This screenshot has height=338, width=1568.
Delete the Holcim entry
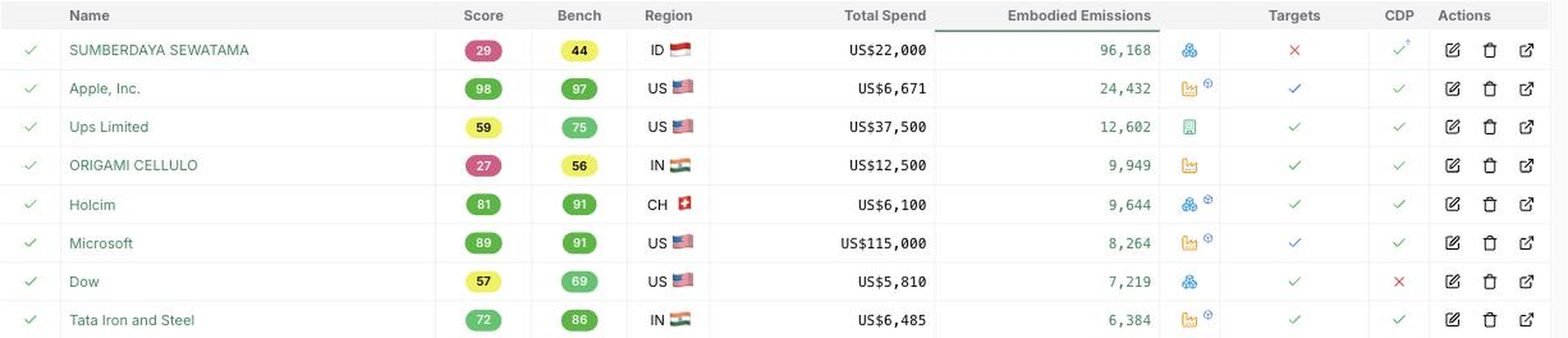pos(1489,205)
